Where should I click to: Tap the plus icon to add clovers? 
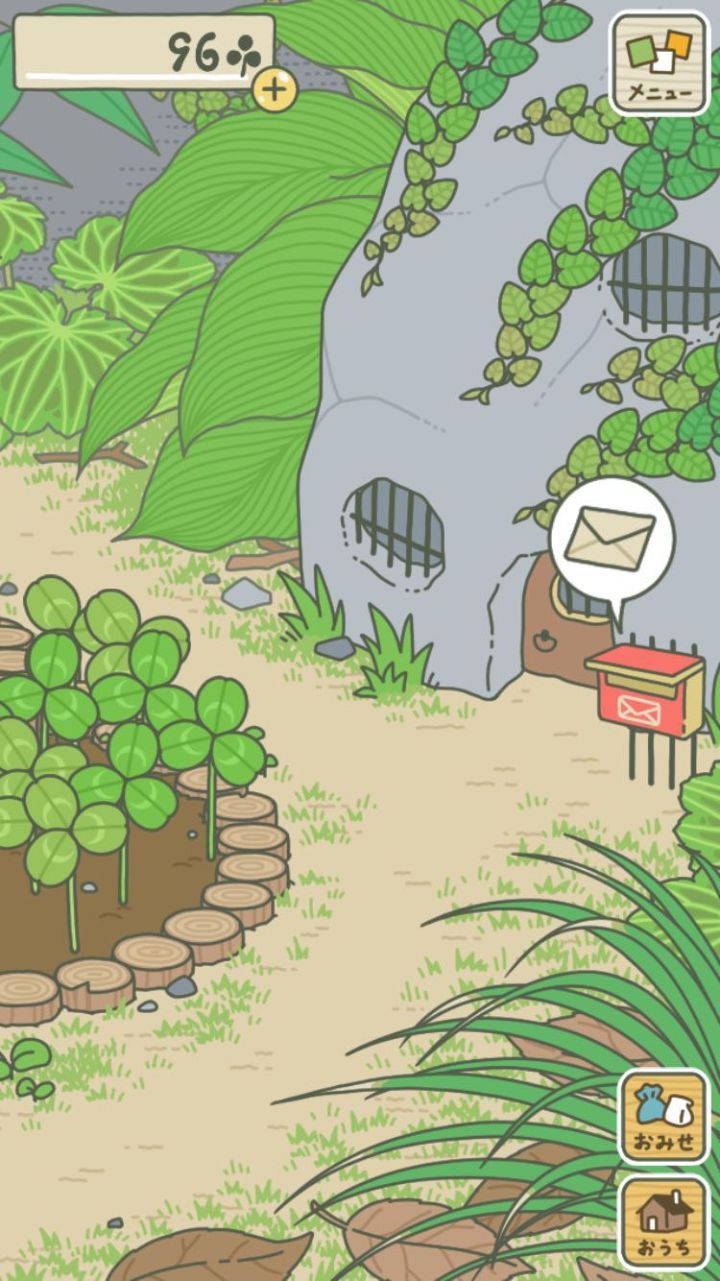click(x=273, y=91)
